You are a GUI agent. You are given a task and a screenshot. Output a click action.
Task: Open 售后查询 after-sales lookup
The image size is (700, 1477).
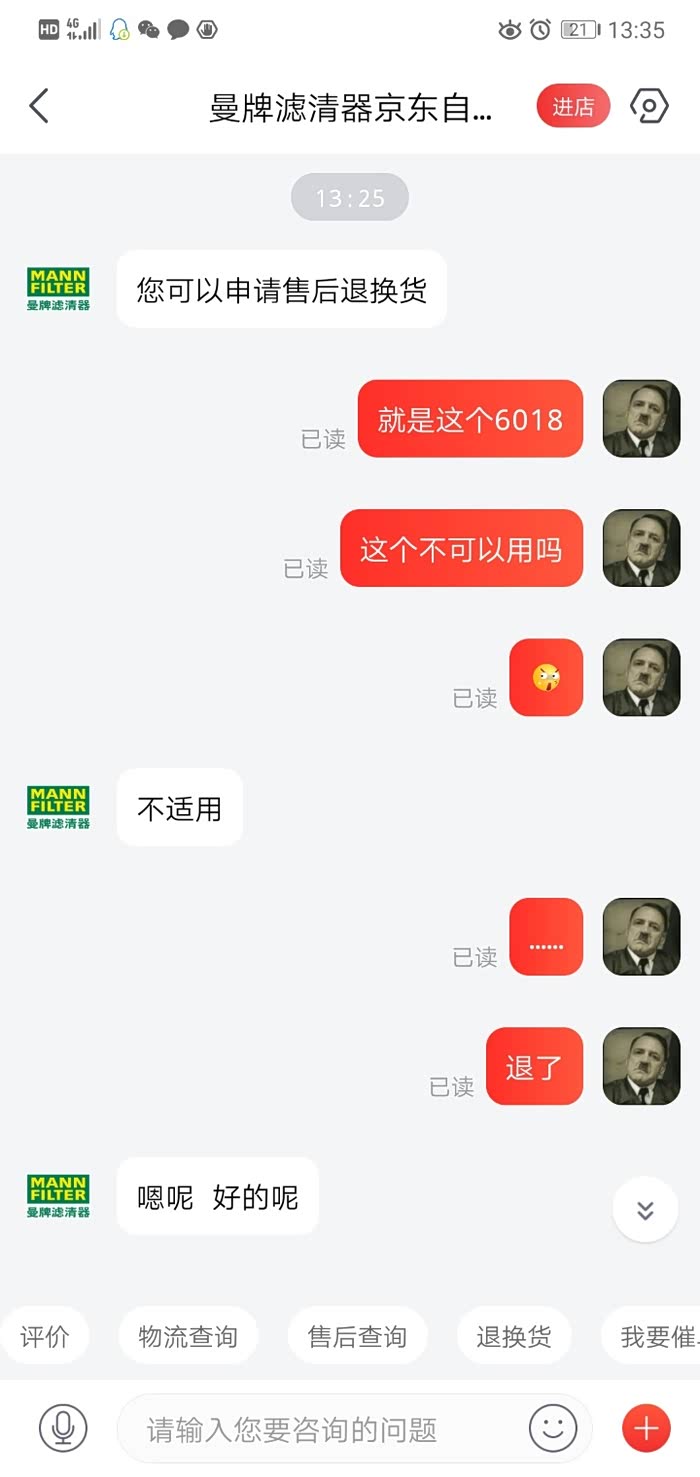click(x=357, y=1336)
